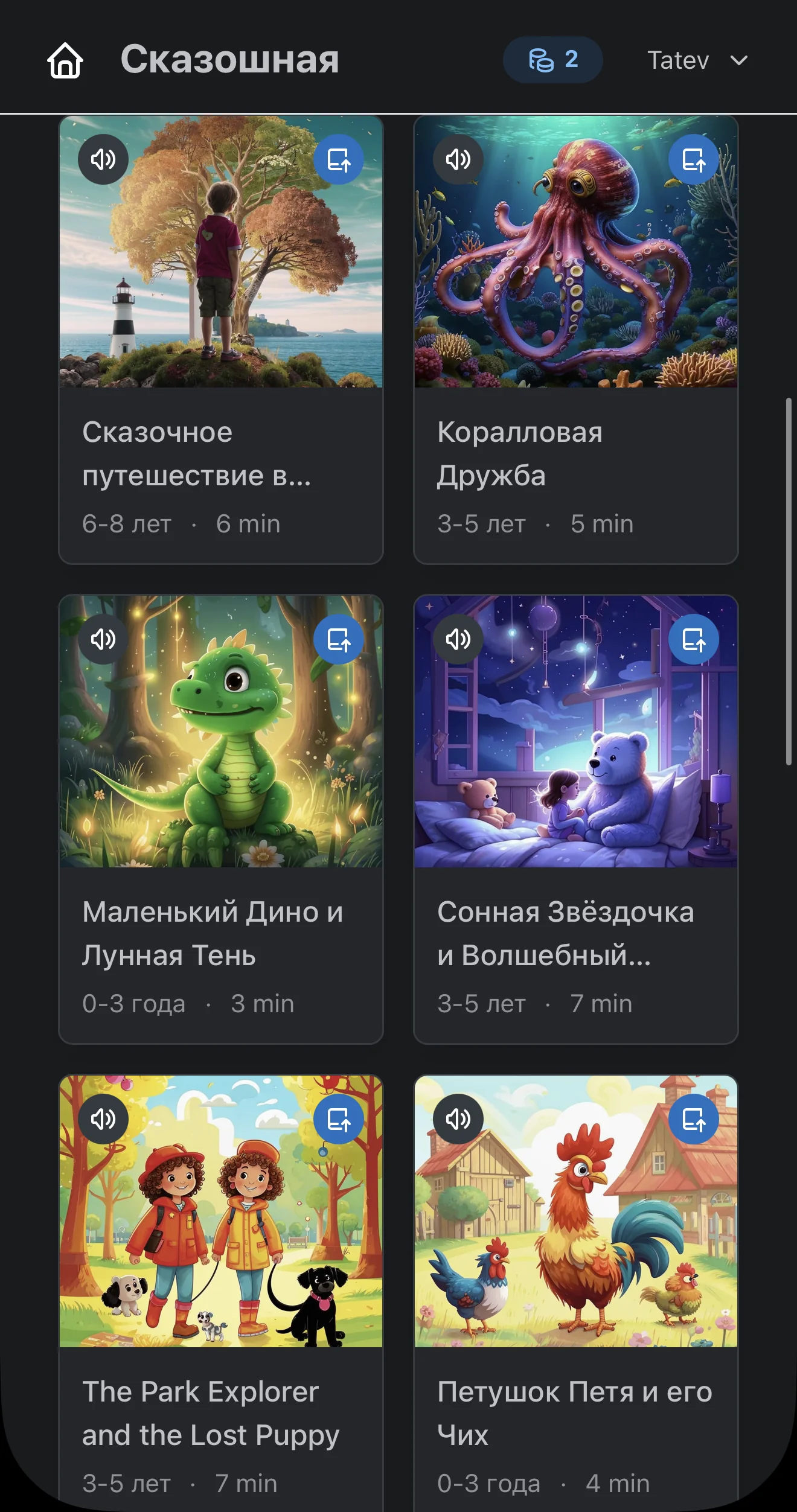Image resolution: width=797 pixels, height=1512 pixels.
Task: Share the Петушок Петя story
Action: tap(694, 1119)
